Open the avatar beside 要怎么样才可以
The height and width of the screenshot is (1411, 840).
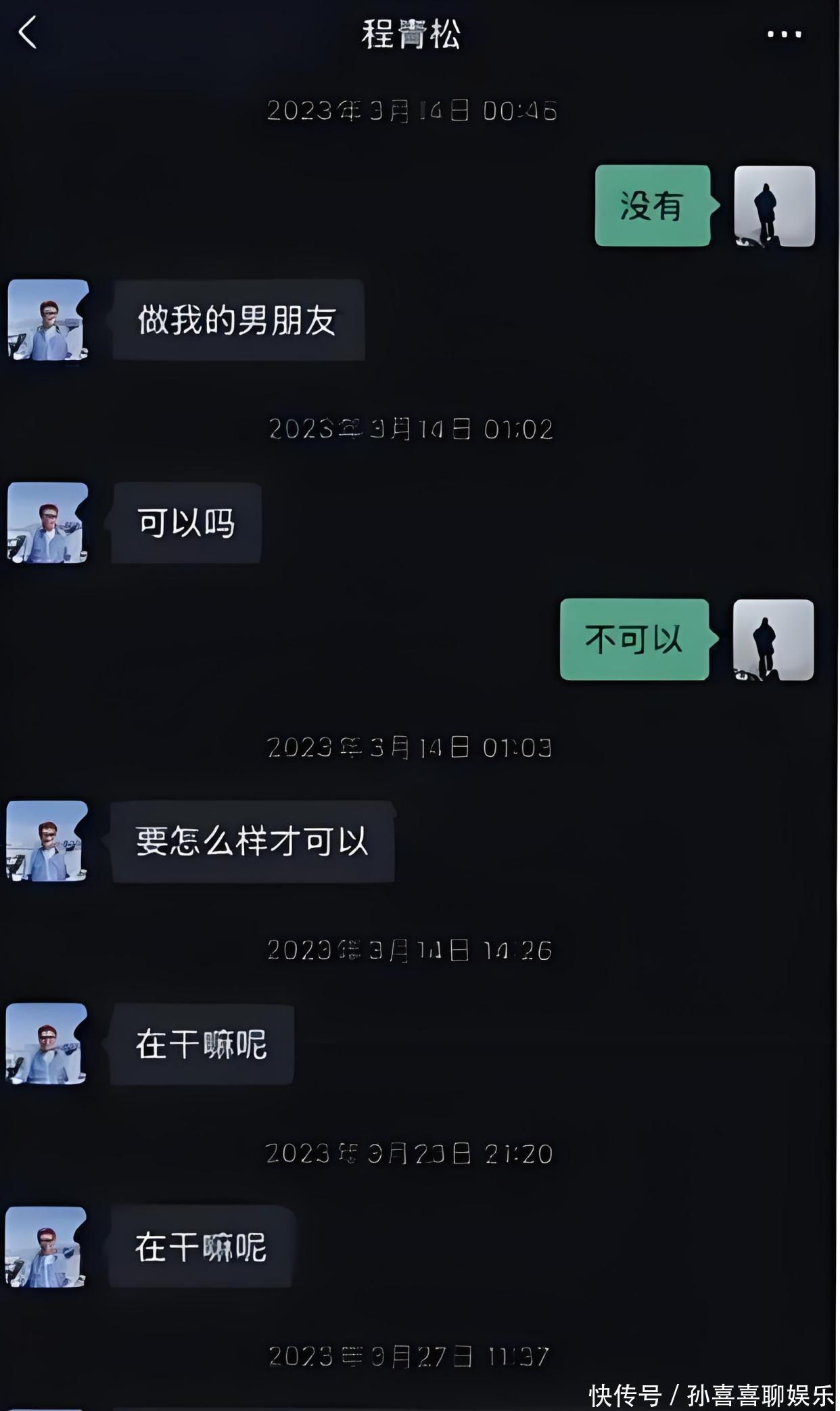(47, 841)
